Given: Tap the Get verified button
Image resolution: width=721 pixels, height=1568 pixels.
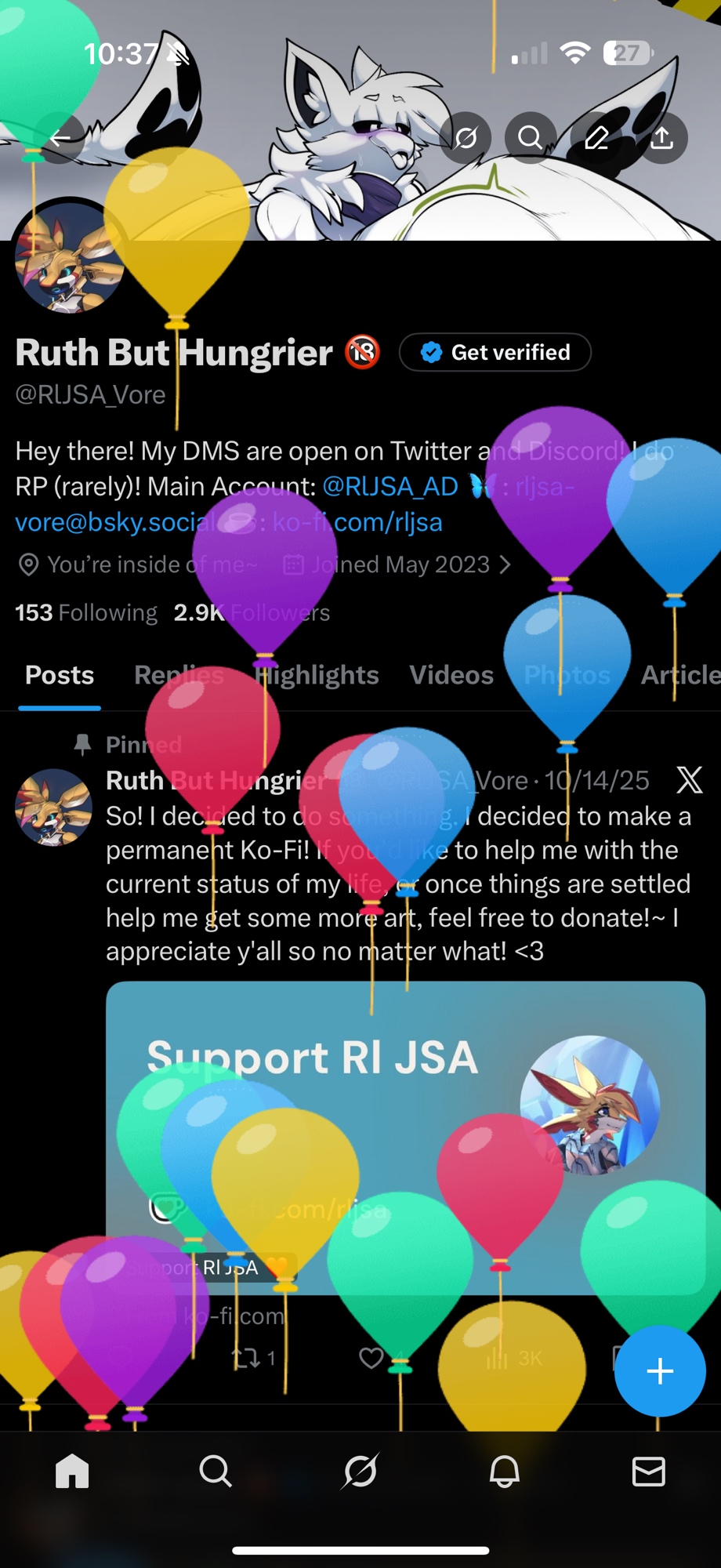Looking at the screenshot, I should 495,352.
